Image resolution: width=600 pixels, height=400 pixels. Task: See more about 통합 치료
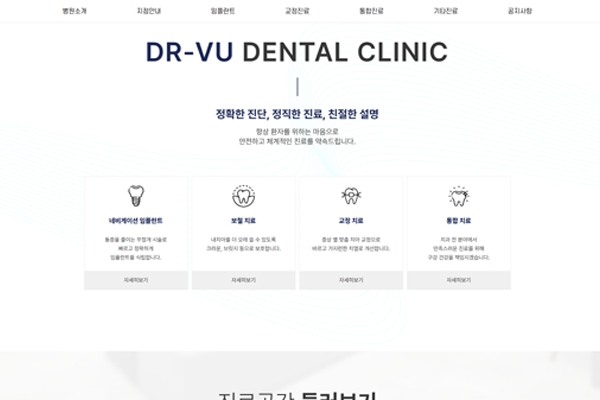(x=459, y=281)
